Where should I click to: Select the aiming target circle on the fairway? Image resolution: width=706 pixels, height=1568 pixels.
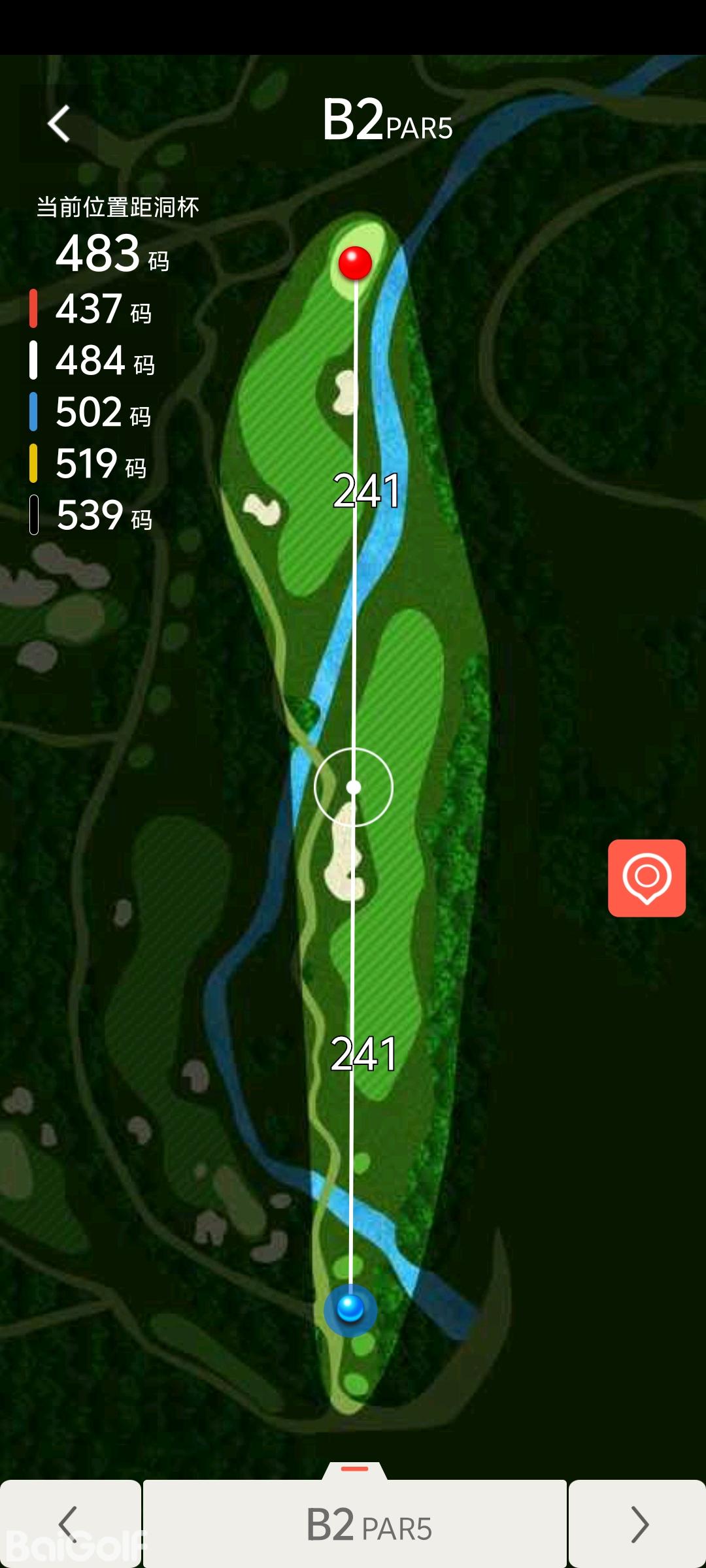tap(354, 787)
